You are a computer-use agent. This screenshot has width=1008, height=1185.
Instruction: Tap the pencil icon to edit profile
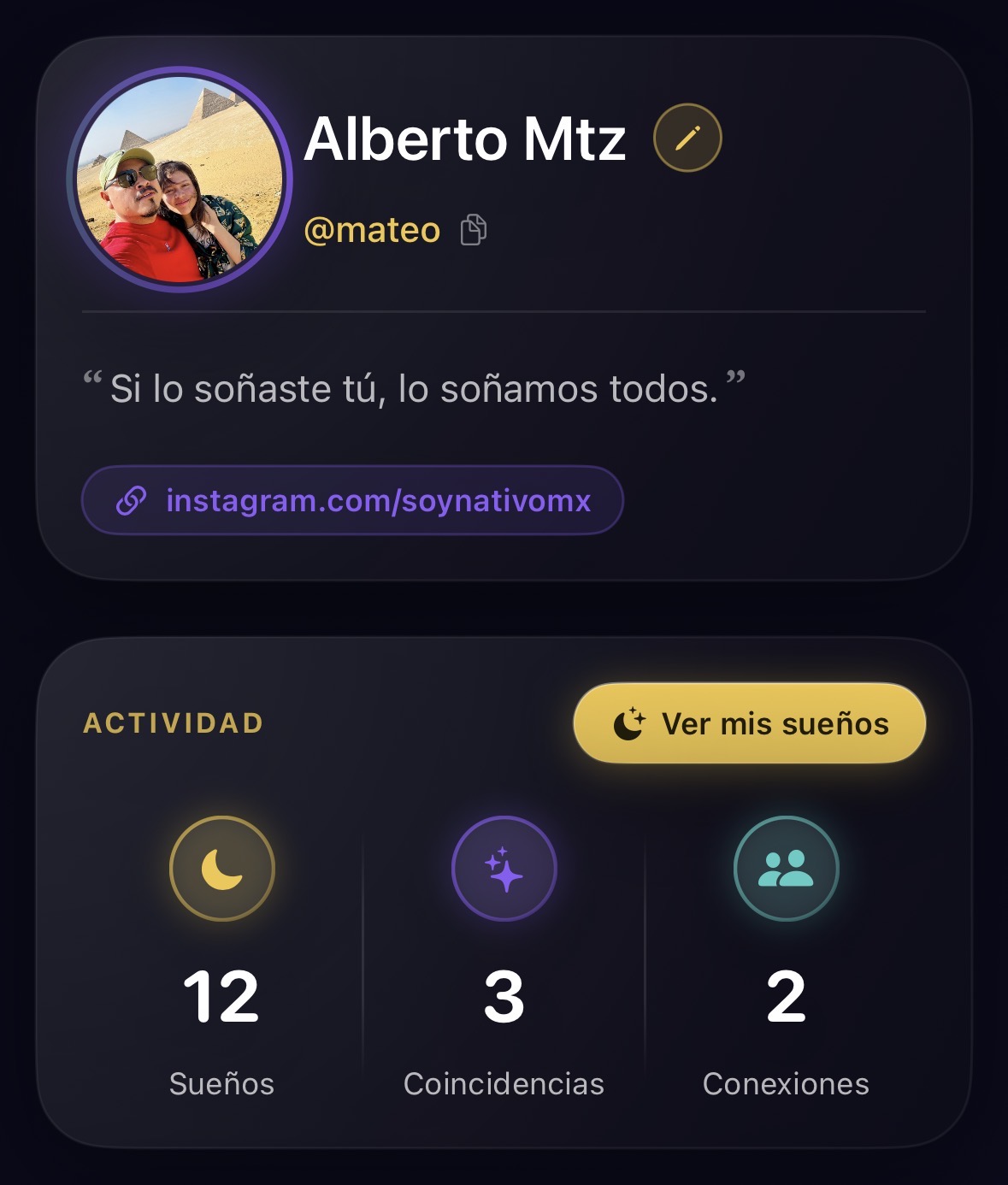(687, 138)
